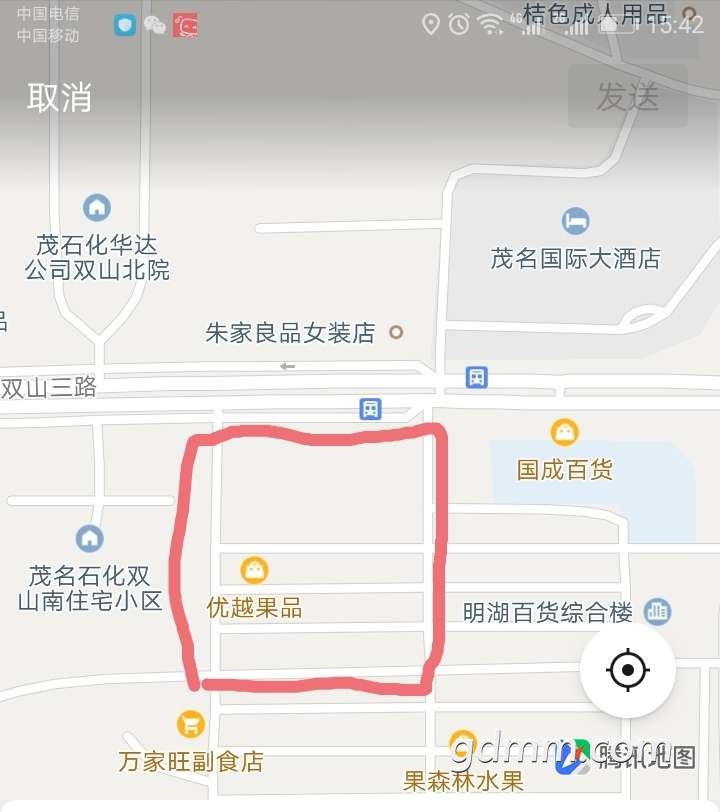
Task: Recenter map on my current location
Action: pyautogui.click(x=628, y=670)
